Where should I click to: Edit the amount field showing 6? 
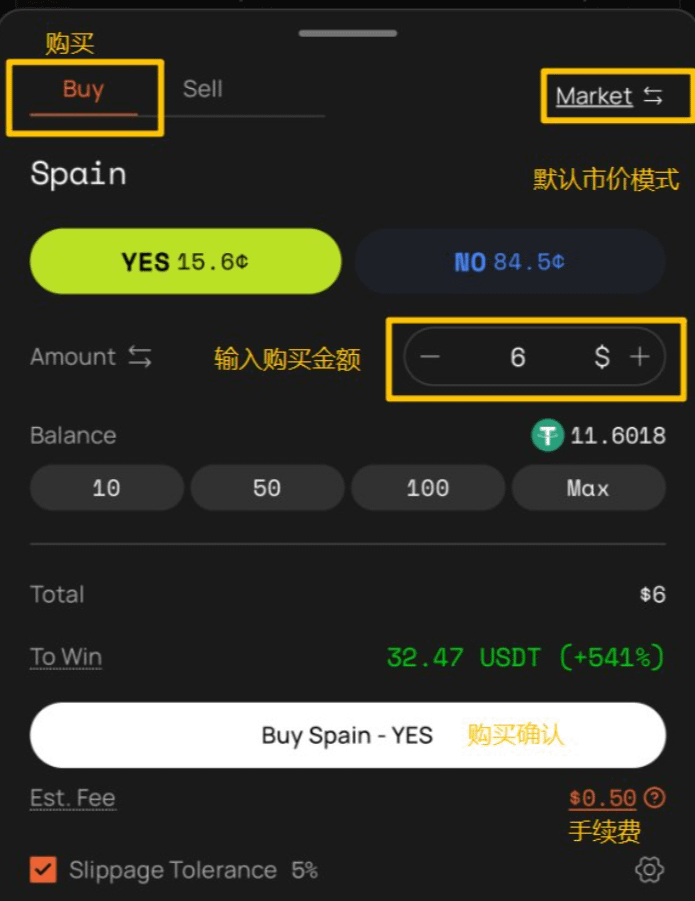click(517, 357)
